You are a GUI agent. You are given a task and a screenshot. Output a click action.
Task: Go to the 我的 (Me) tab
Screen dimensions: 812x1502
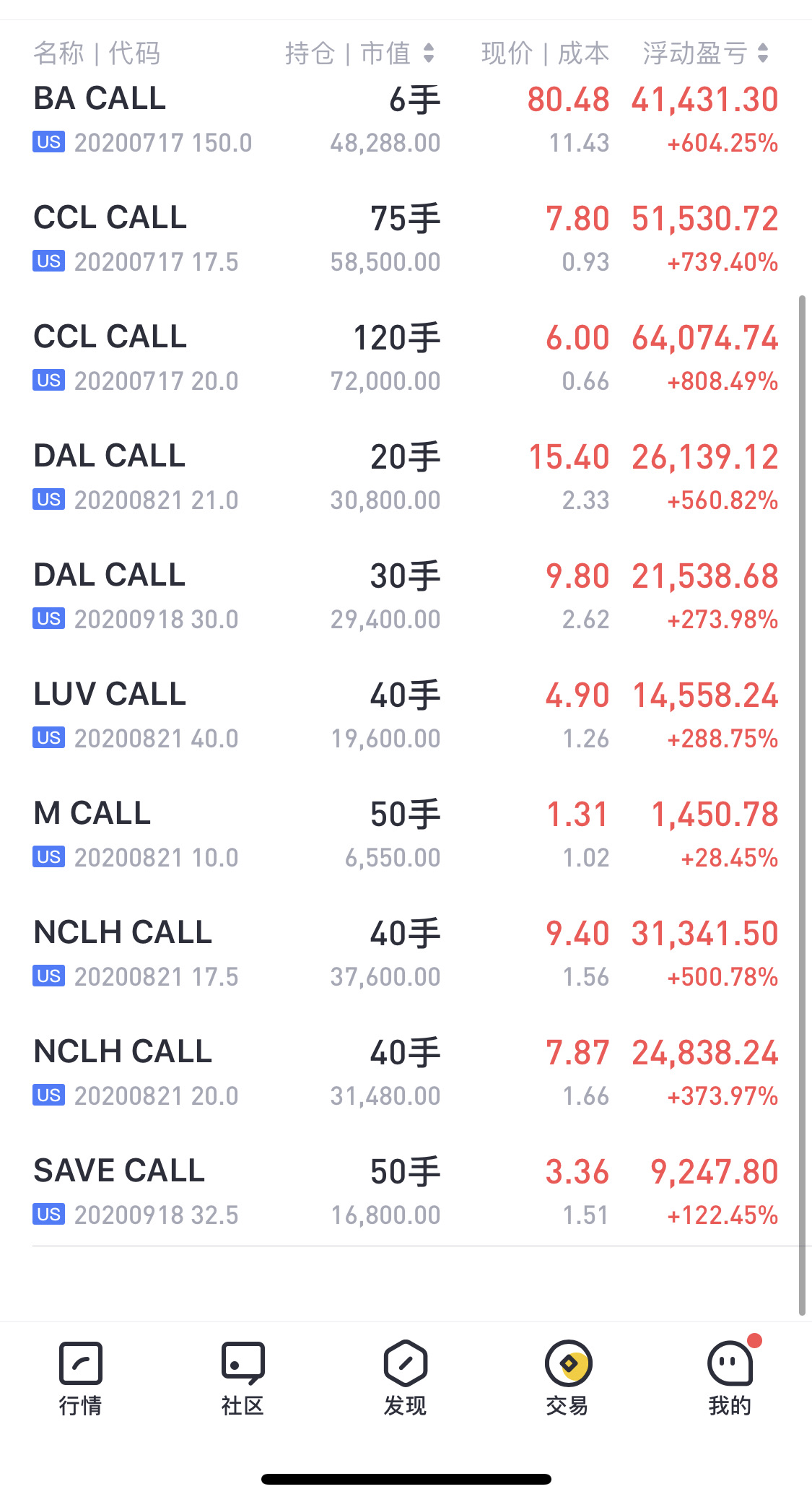click(x=730, y=1377)
